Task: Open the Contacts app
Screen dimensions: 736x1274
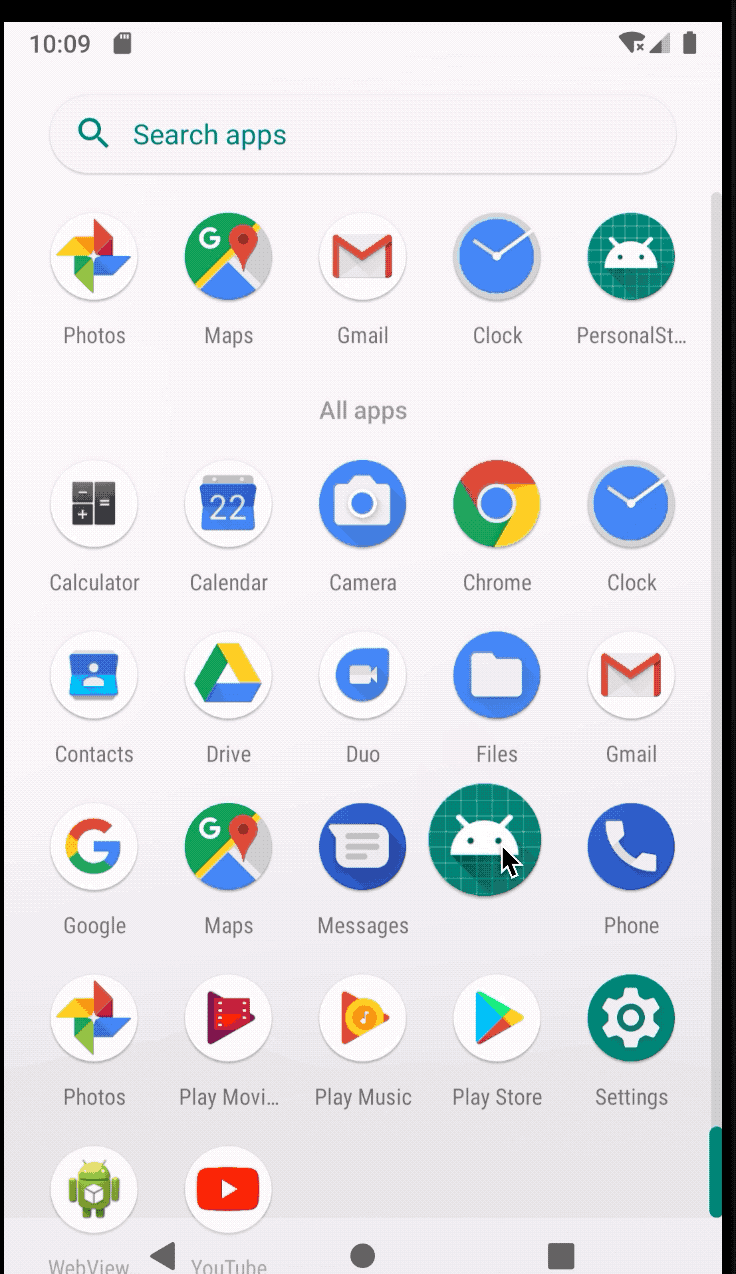Action: click(94, 676)
